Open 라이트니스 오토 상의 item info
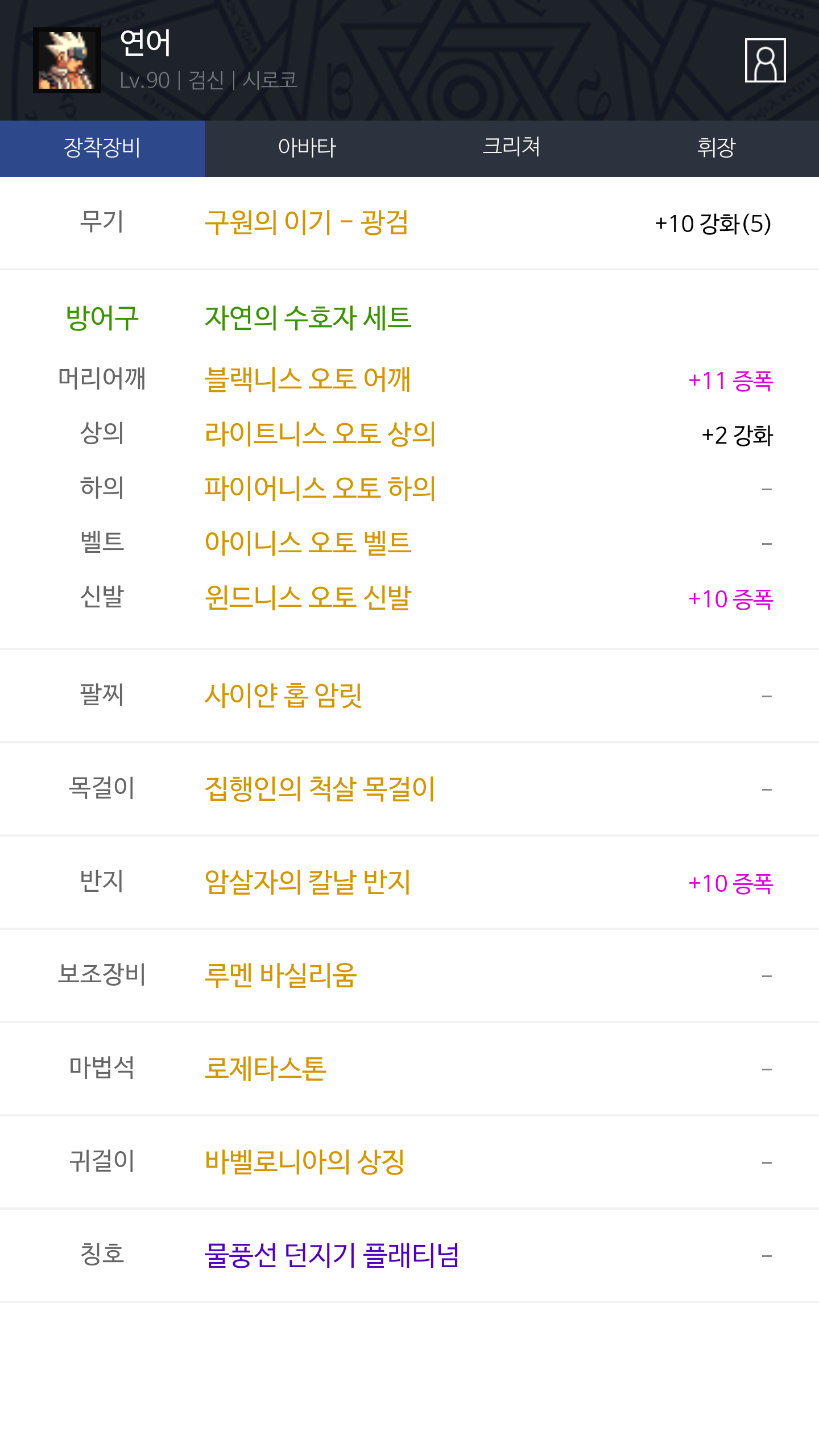 pos(320,434)
